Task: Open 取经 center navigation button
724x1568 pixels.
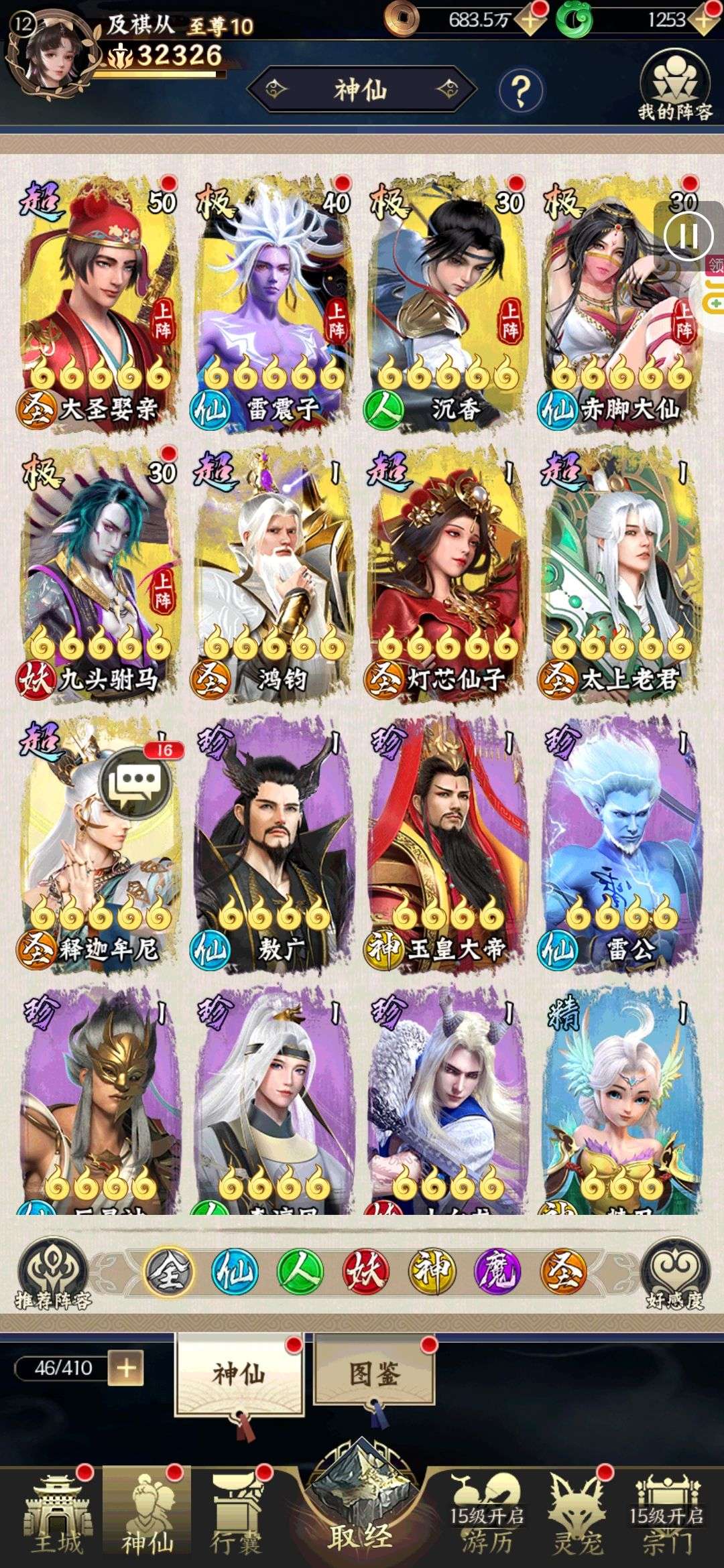Action: pyautogui.click(x=360, y=1514)
